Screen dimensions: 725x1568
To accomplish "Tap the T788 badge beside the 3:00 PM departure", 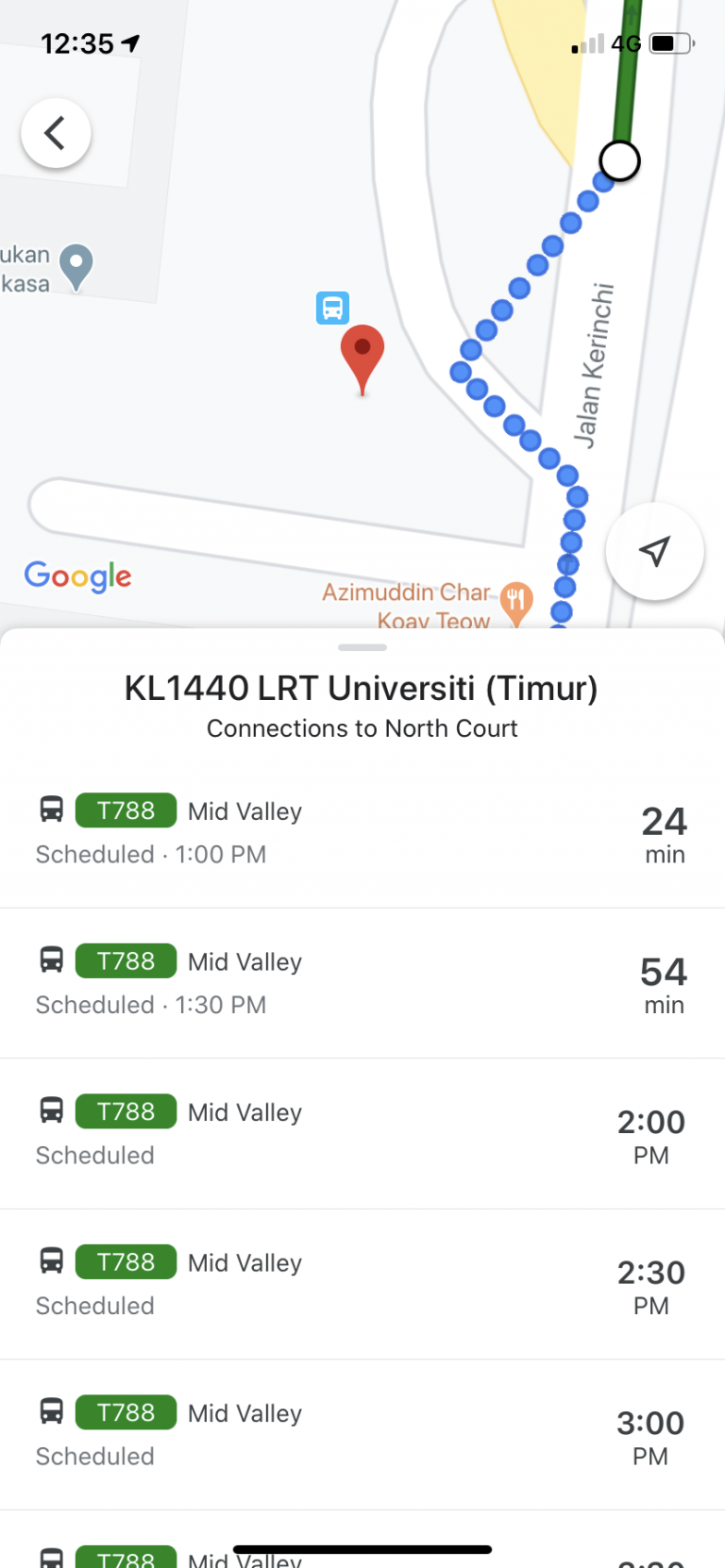I will (x=126, y=1412).
